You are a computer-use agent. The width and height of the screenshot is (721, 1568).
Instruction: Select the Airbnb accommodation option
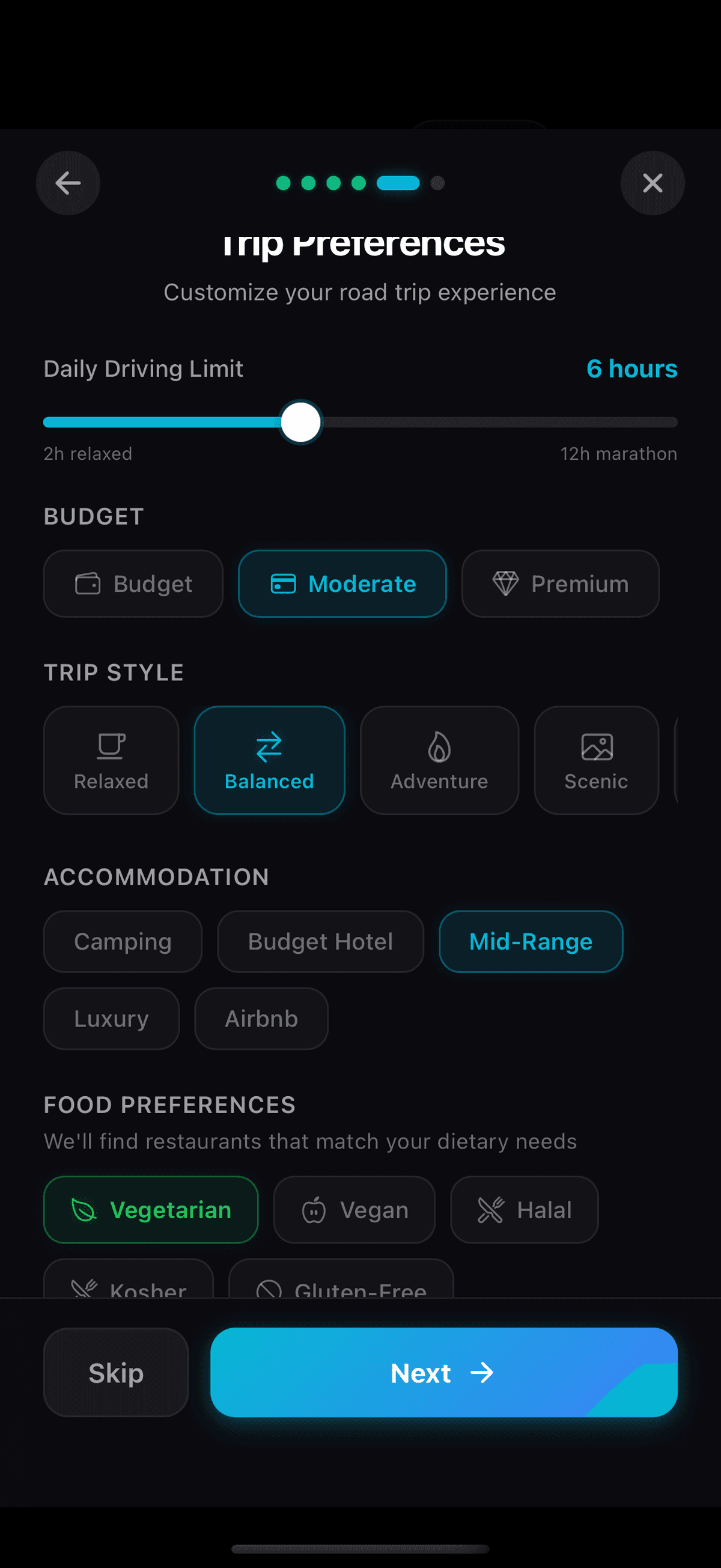(261, 1017)
